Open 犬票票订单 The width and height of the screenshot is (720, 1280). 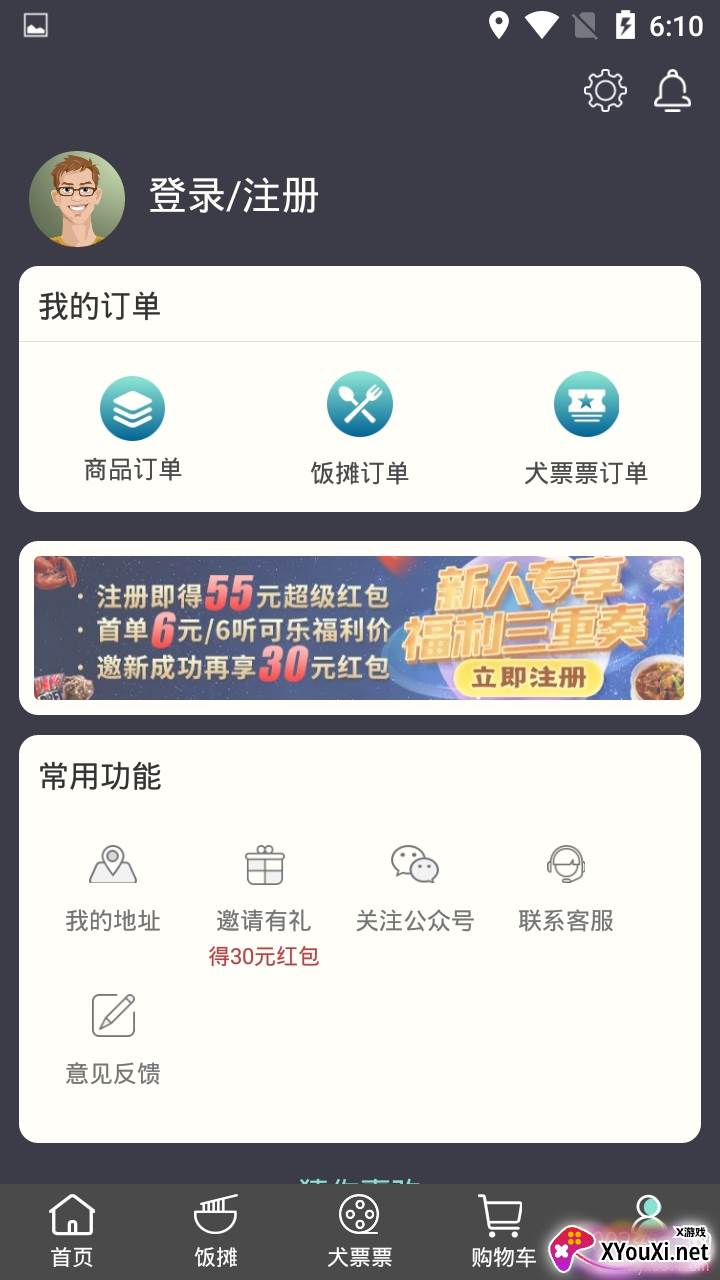point(587,430)
